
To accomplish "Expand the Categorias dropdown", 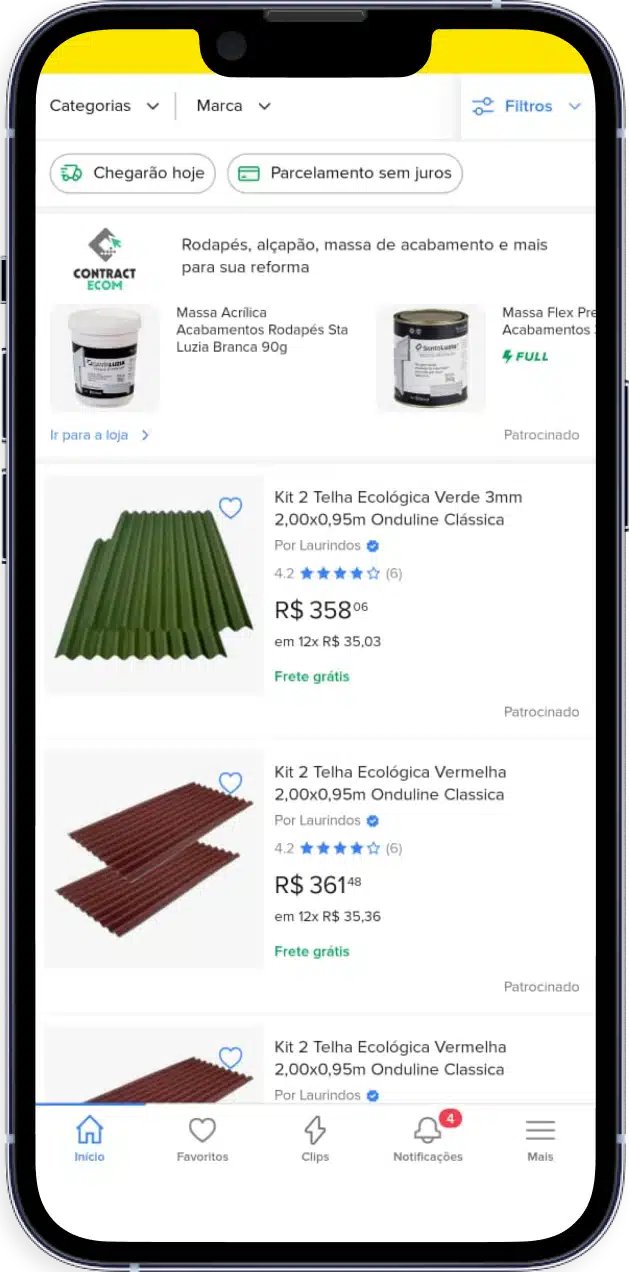I will pyautogui.click(x=104, y=106).
